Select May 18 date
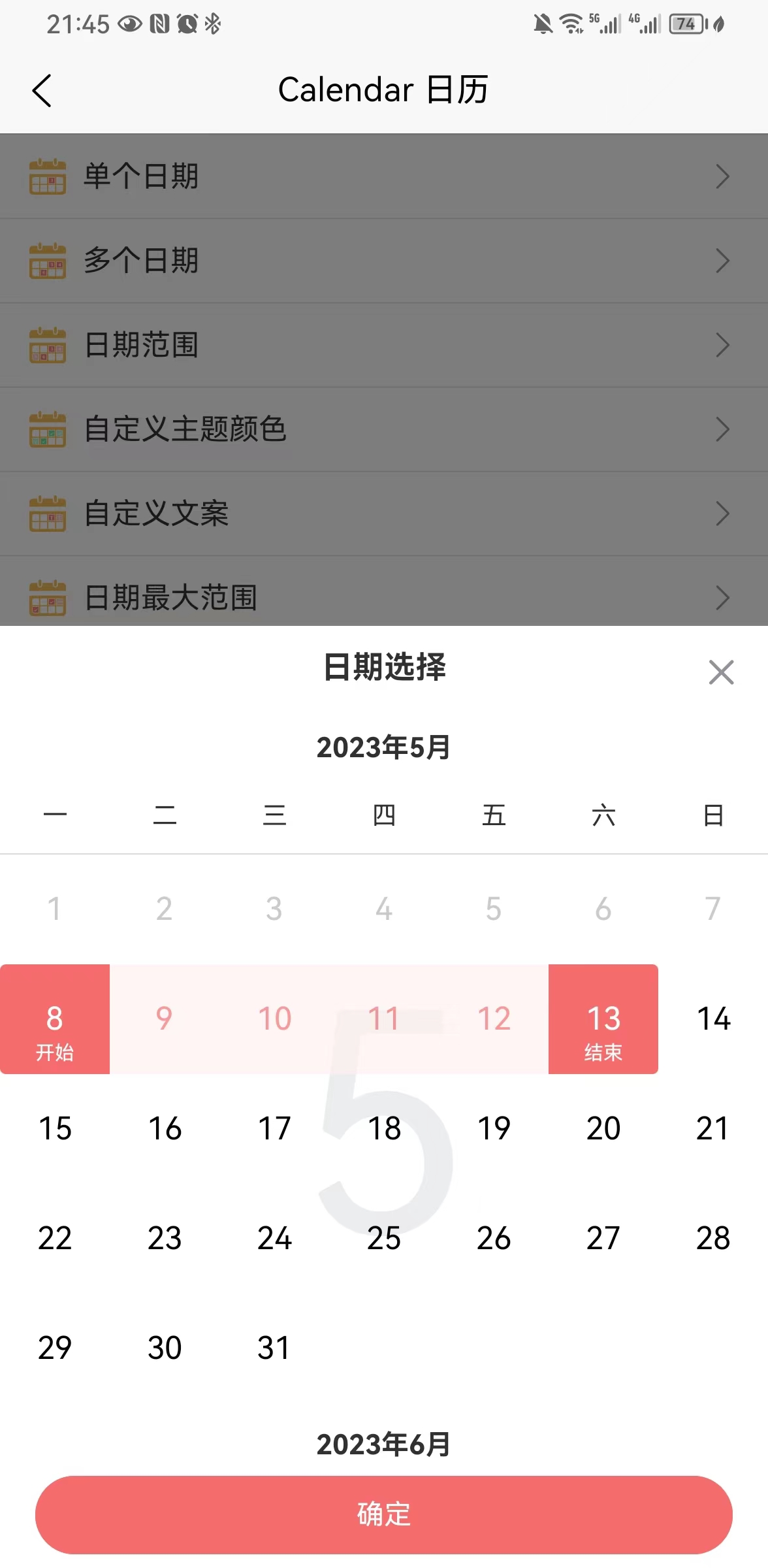This screenshot has width=768, height=1568. pos(384,1129)
